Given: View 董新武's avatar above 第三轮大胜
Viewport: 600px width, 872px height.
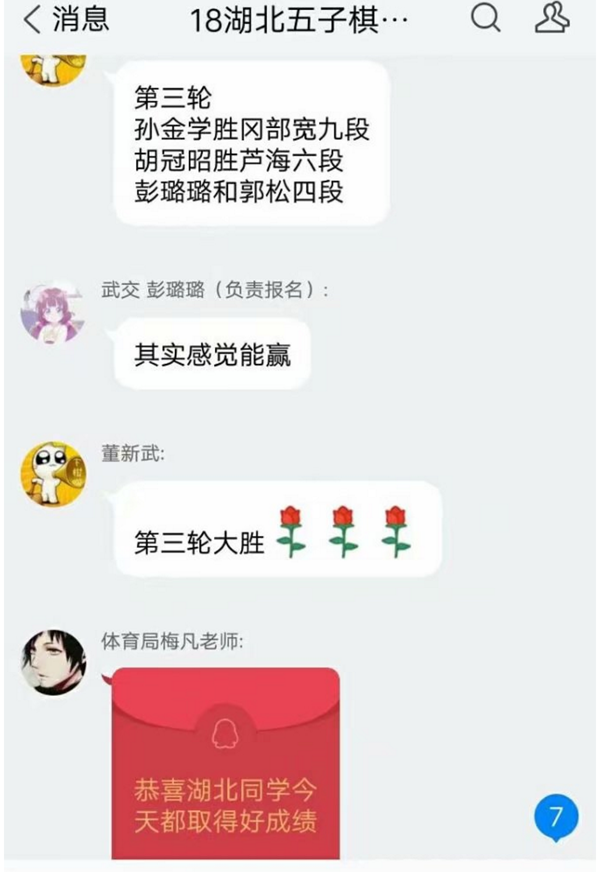Looking at the screenshot, I should click(x=53, y=472).
